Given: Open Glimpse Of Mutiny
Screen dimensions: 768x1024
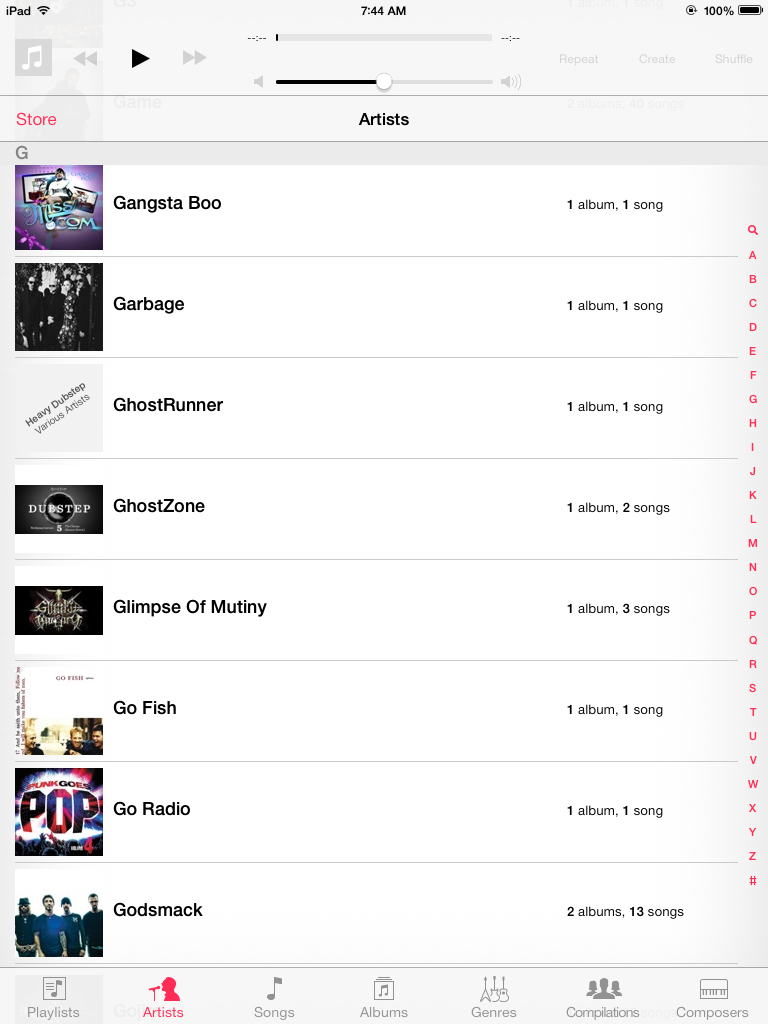Looking at the screenshot, I should [x=190, y=607].
